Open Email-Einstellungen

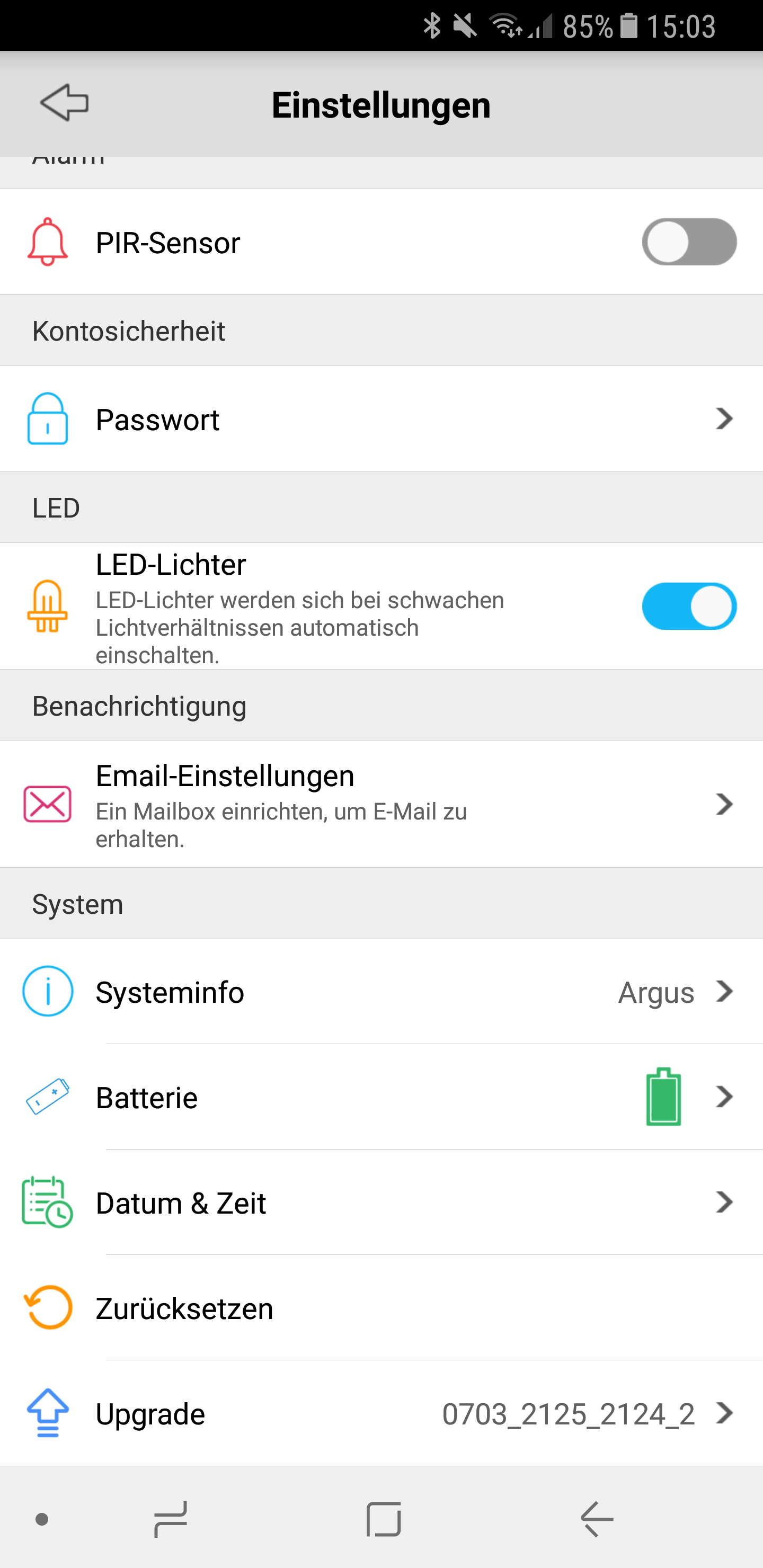pos(381,804)
